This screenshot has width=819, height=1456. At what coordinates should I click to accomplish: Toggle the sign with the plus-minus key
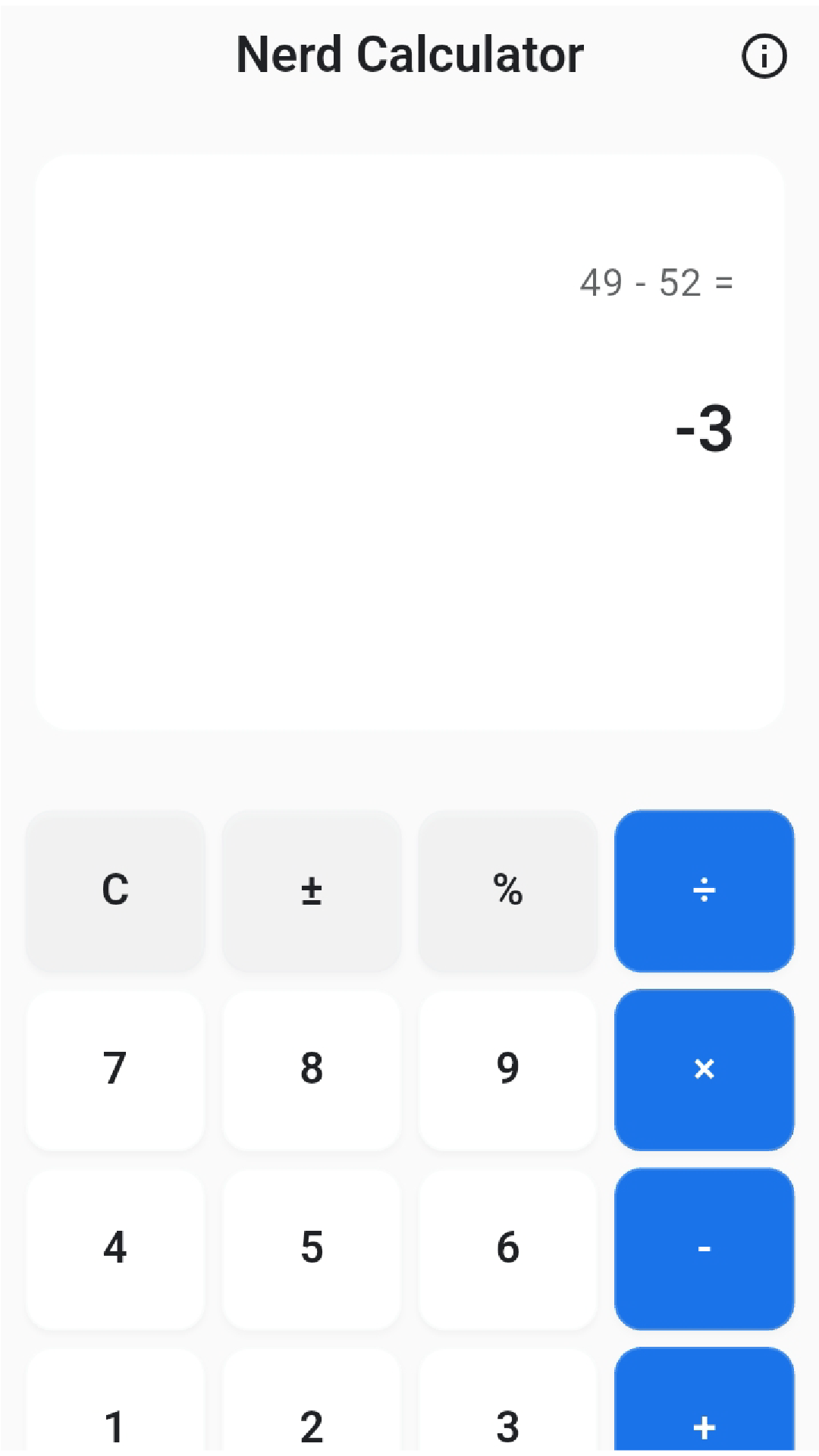point(311,891)
